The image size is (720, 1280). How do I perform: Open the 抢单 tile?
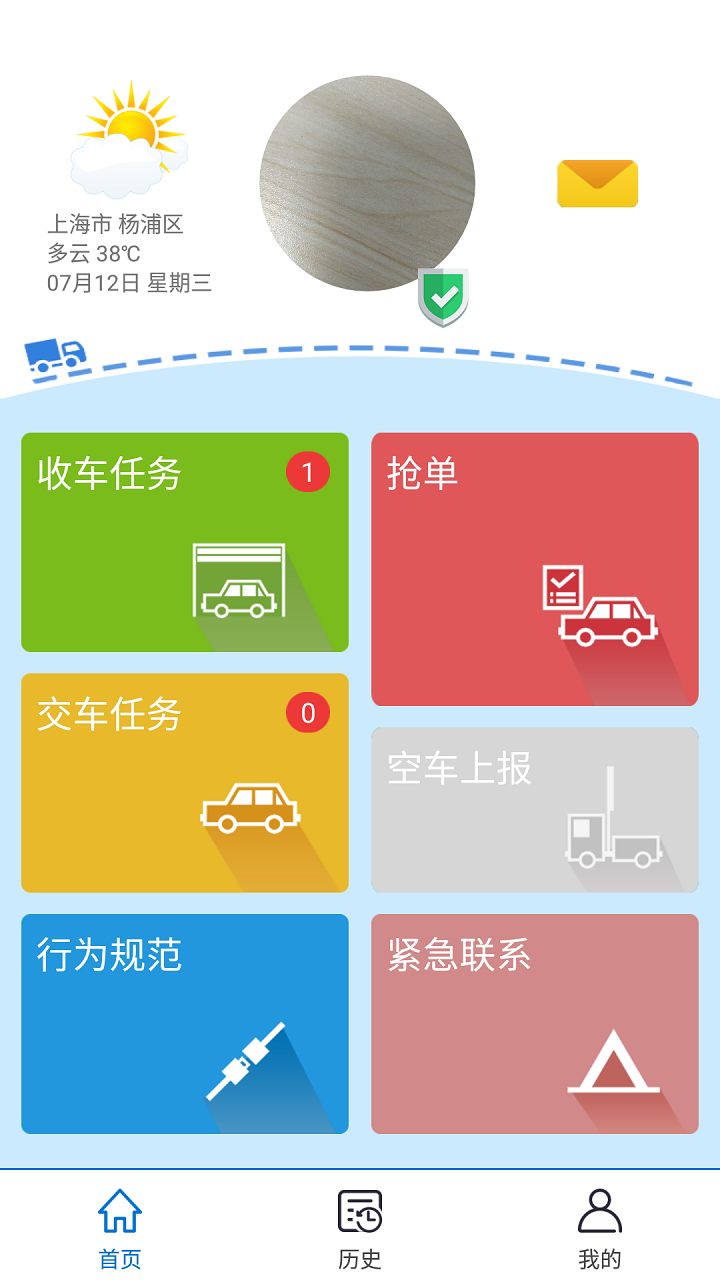click(x=535, y=569)
